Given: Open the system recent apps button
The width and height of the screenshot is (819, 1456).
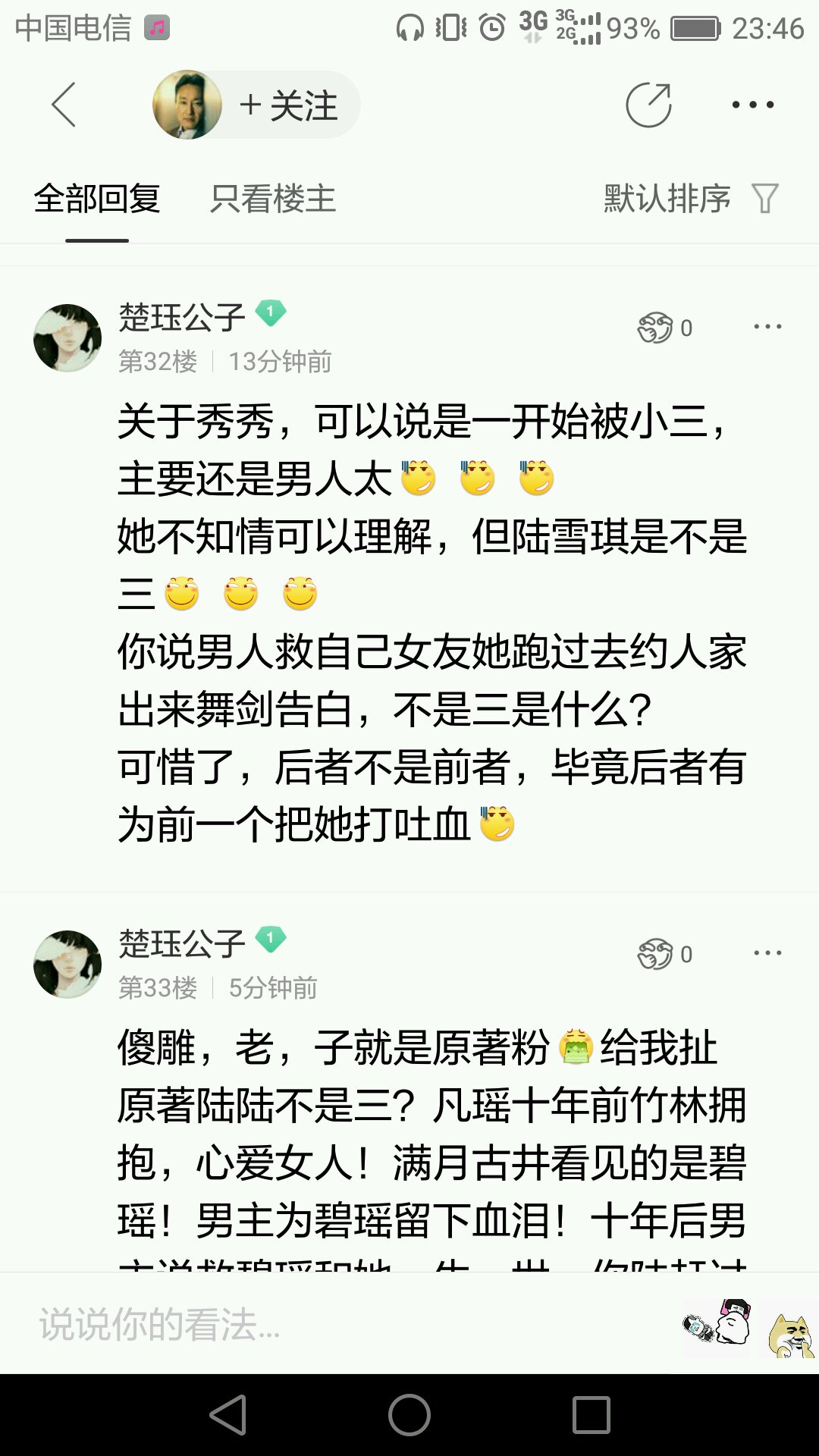Looking at the screenshot, I should 591,1415.
